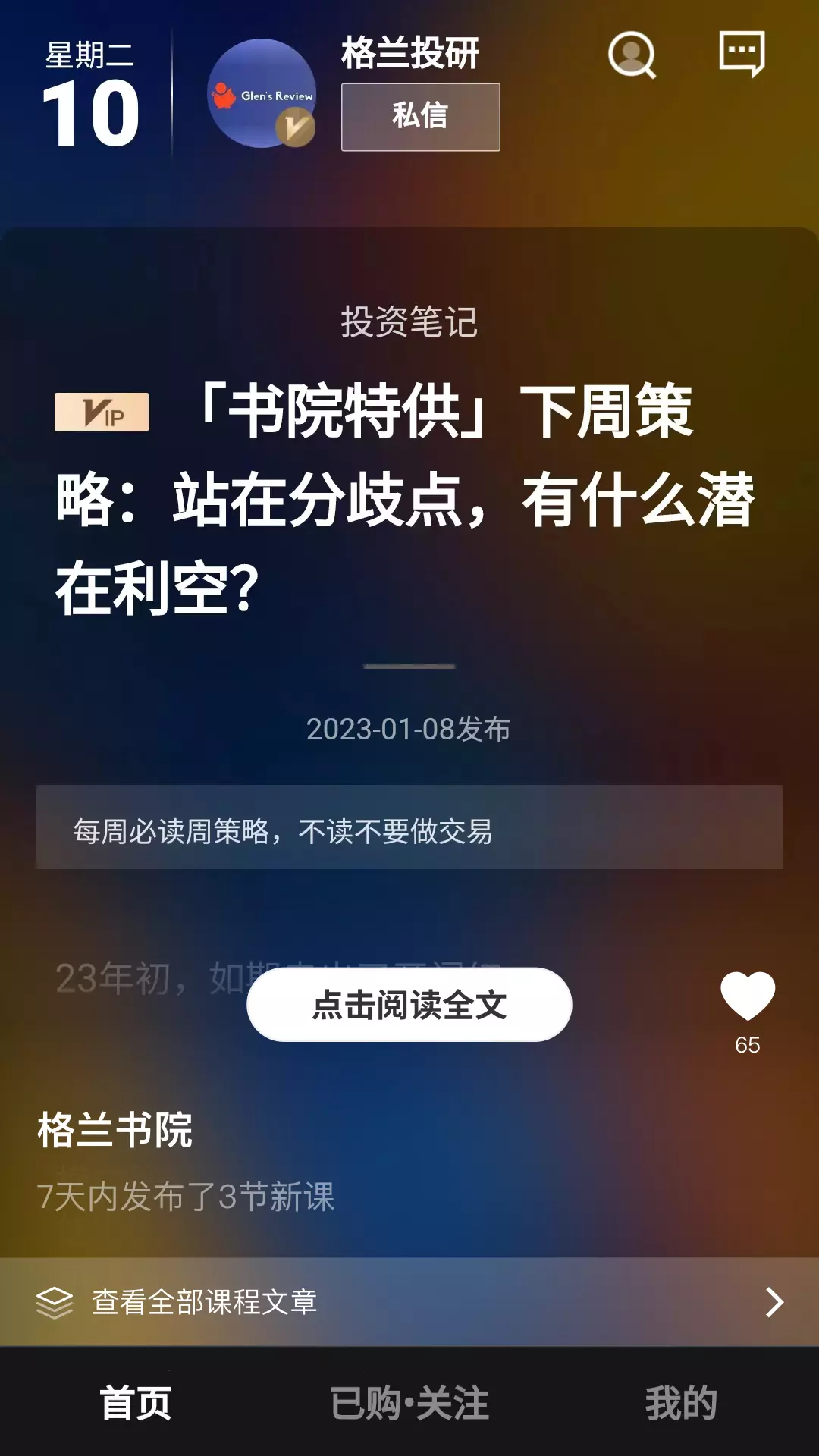This screenshot has width=819, height=1456.
Task: Switch to the 我的 tab
Action: point(681,1403)
